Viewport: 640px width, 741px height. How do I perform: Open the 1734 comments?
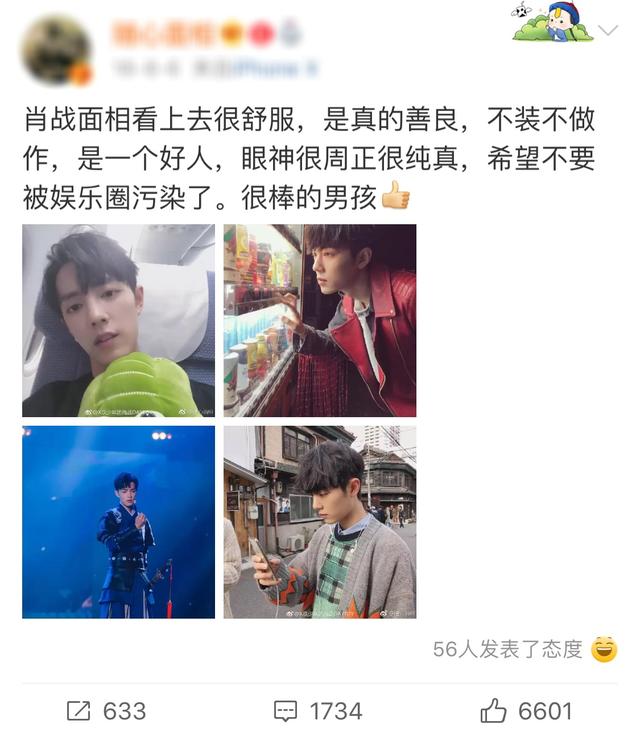[318, 711]
